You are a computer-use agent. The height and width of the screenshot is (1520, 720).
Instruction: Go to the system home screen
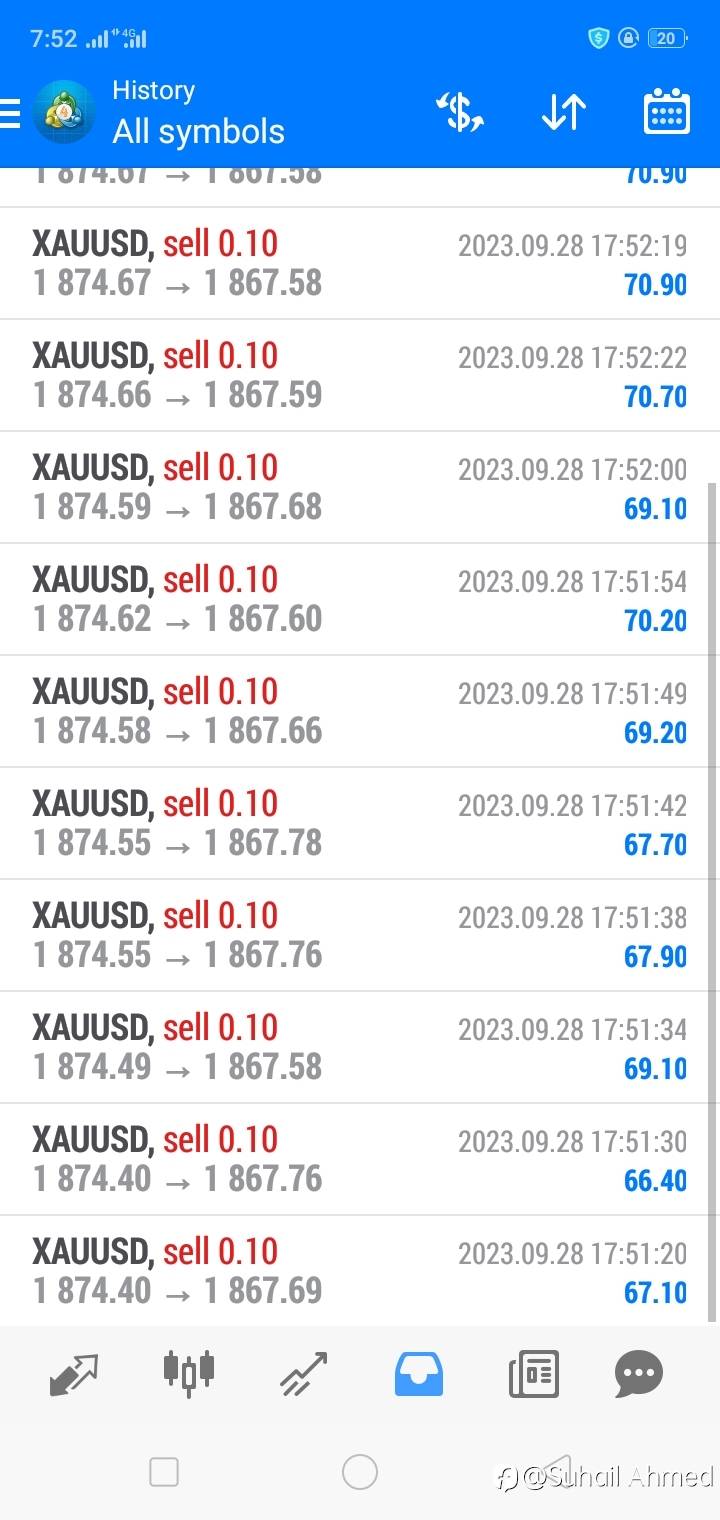360,1472
